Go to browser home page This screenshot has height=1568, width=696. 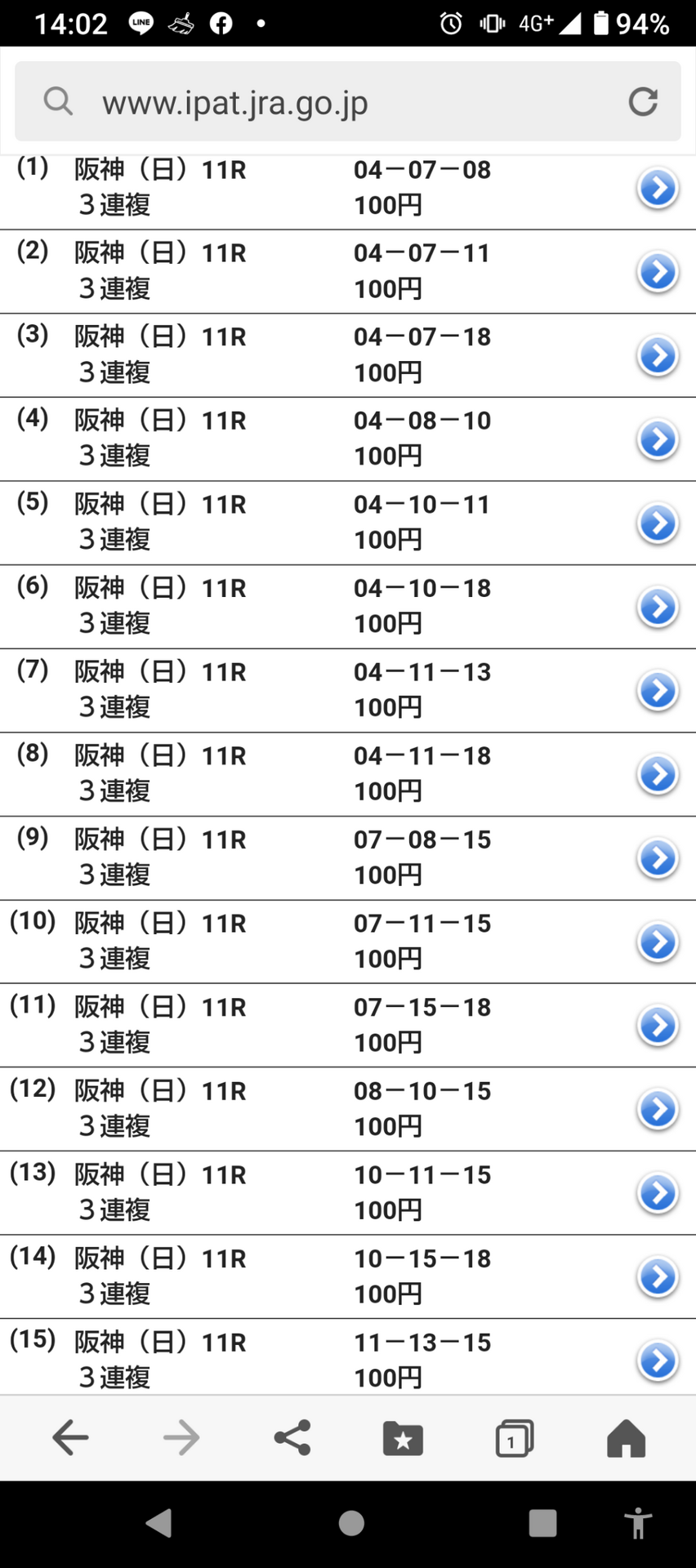tap(627, 1437)
